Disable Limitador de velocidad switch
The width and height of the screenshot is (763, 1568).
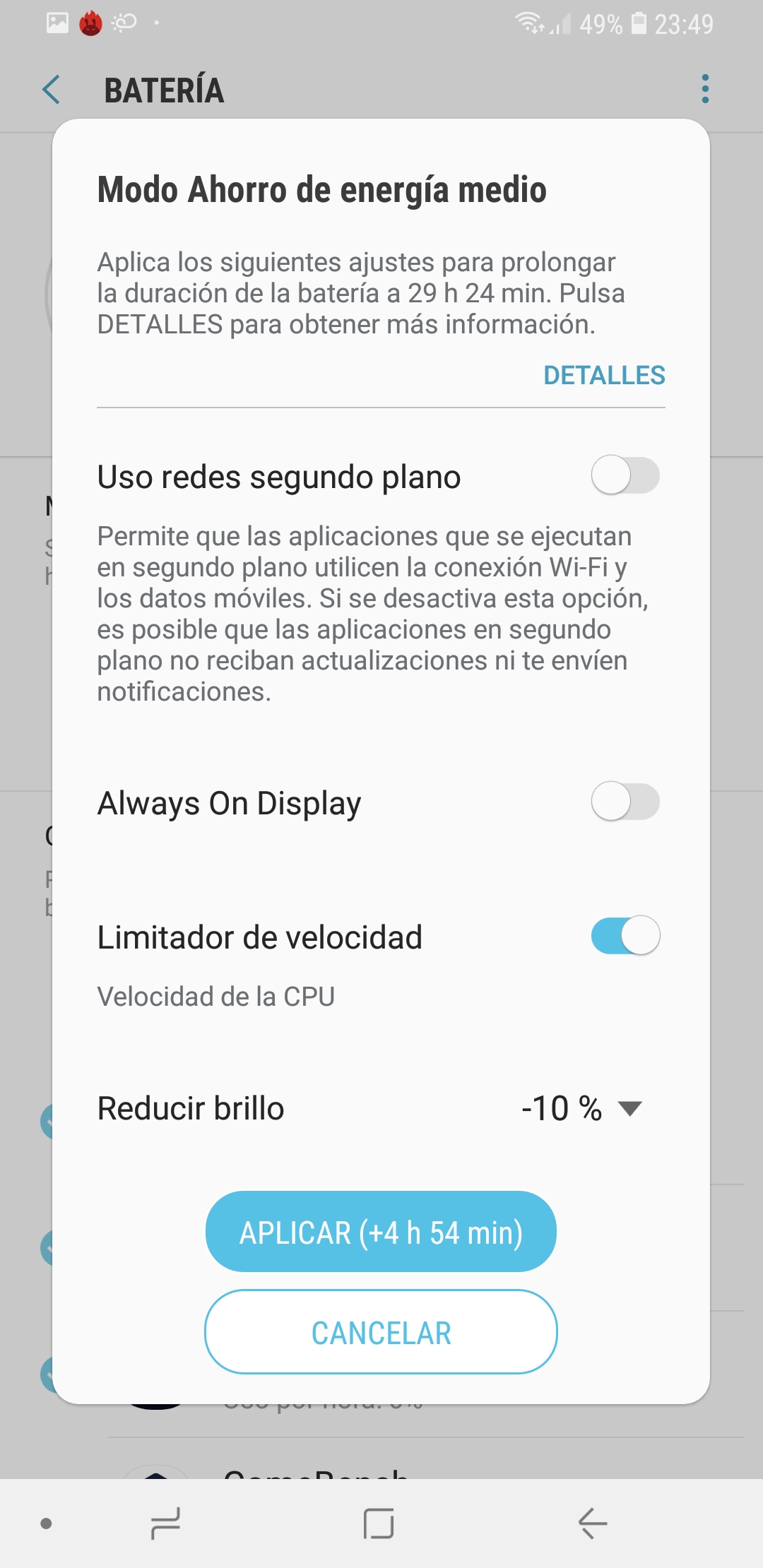pyautogui.click(x=625, y=936)
